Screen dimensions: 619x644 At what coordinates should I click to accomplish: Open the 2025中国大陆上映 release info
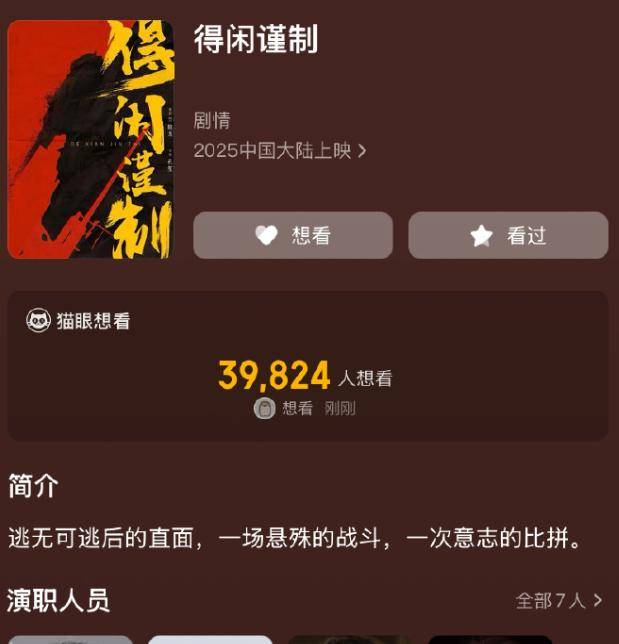pos(280,151)
